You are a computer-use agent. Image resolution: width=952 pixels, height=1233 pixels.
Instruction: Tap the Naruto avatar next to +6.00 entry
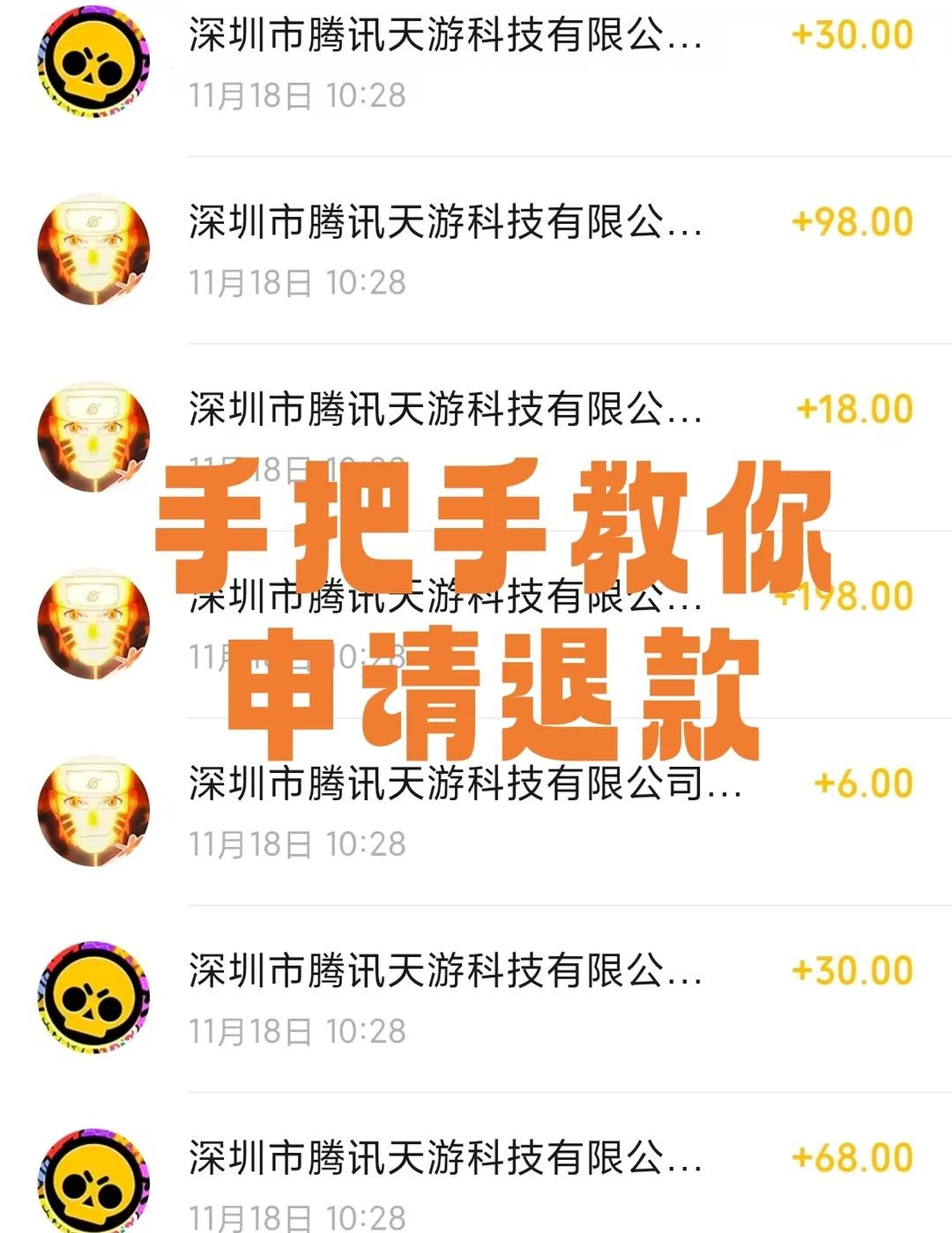(94, 806)
